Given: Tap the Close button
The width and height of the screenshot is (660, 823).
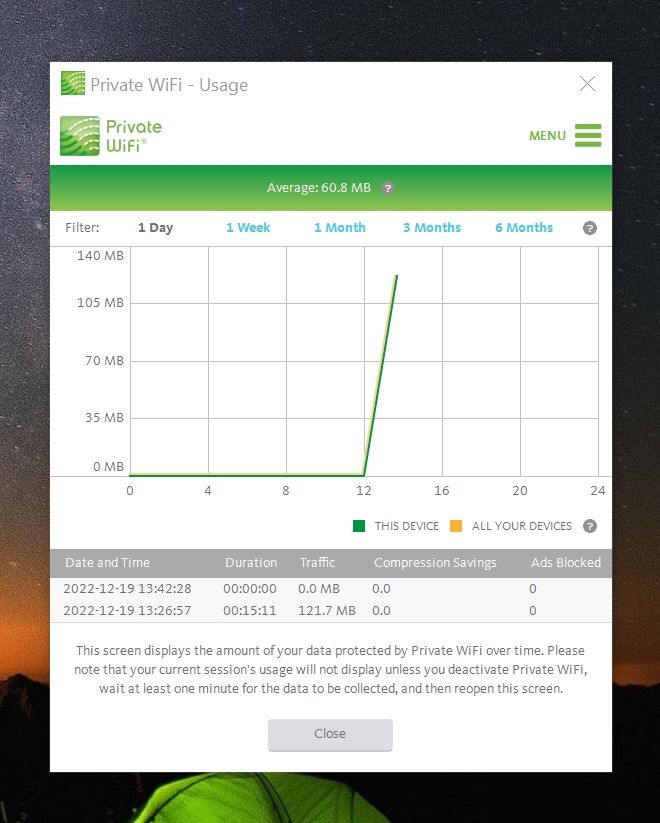Looking at the screenshot, I should coord(330,734).
